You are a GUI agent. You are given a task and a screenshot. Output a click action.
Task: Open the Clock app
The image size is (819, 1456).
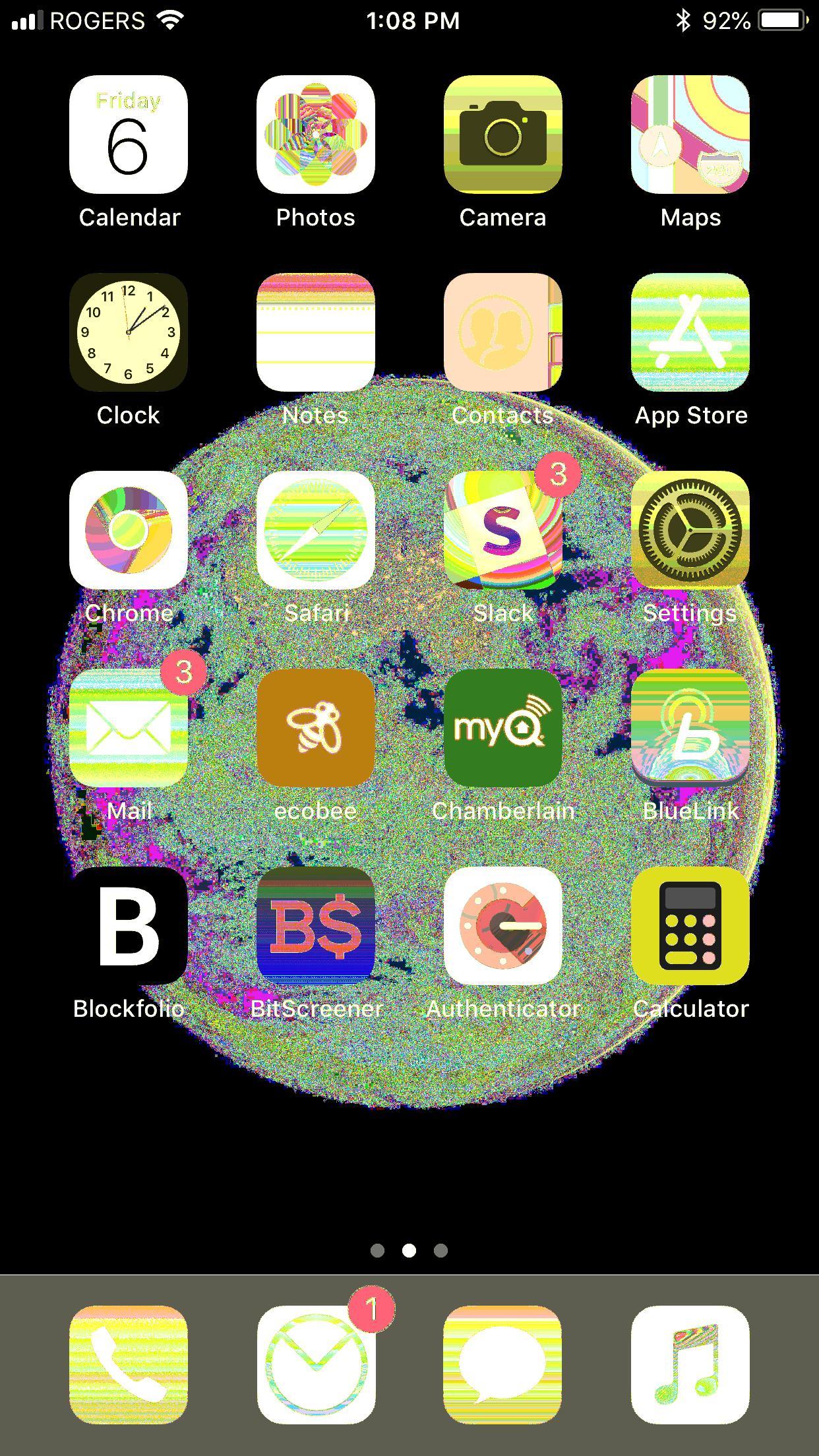129,332
